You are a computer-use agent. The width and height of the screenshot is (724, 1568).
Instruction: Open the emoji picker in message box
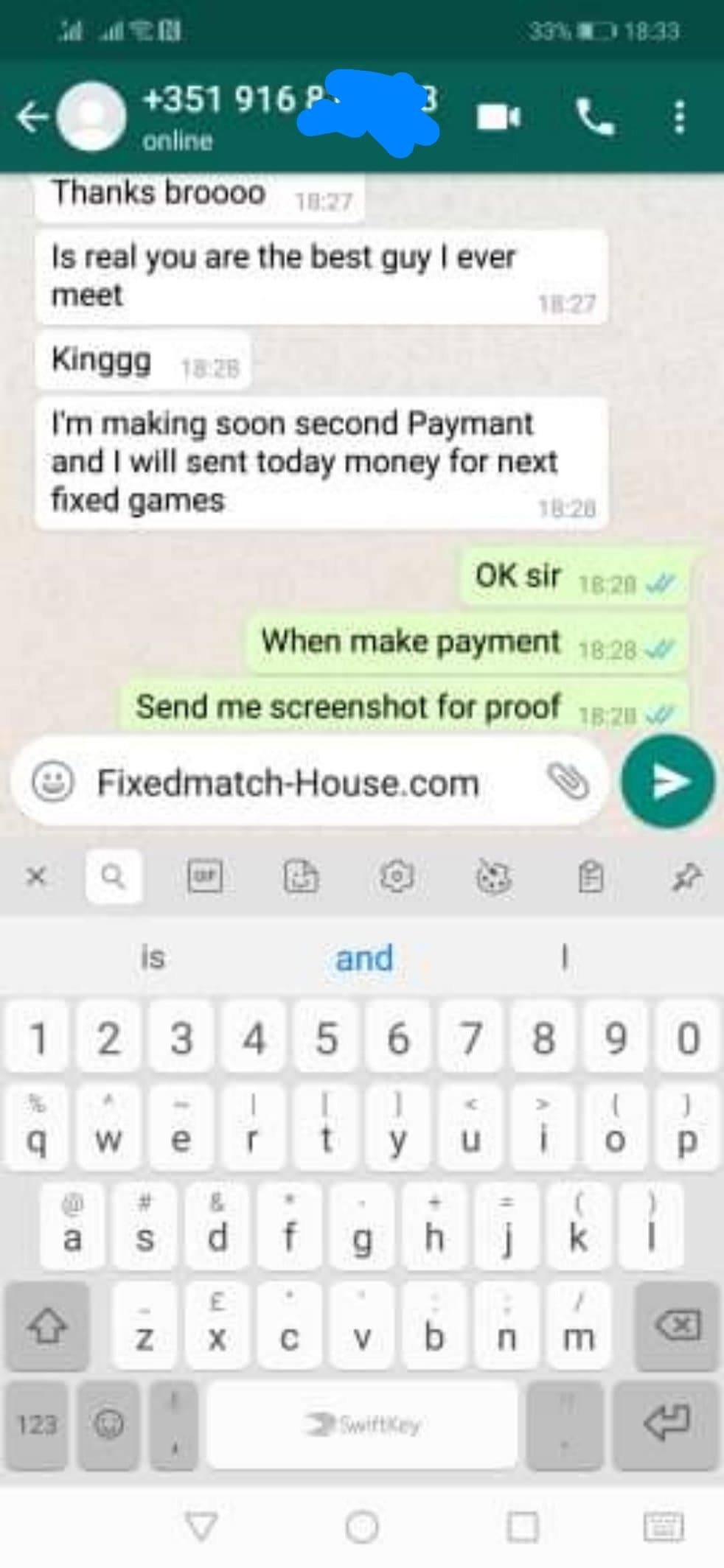pos(52,781)
